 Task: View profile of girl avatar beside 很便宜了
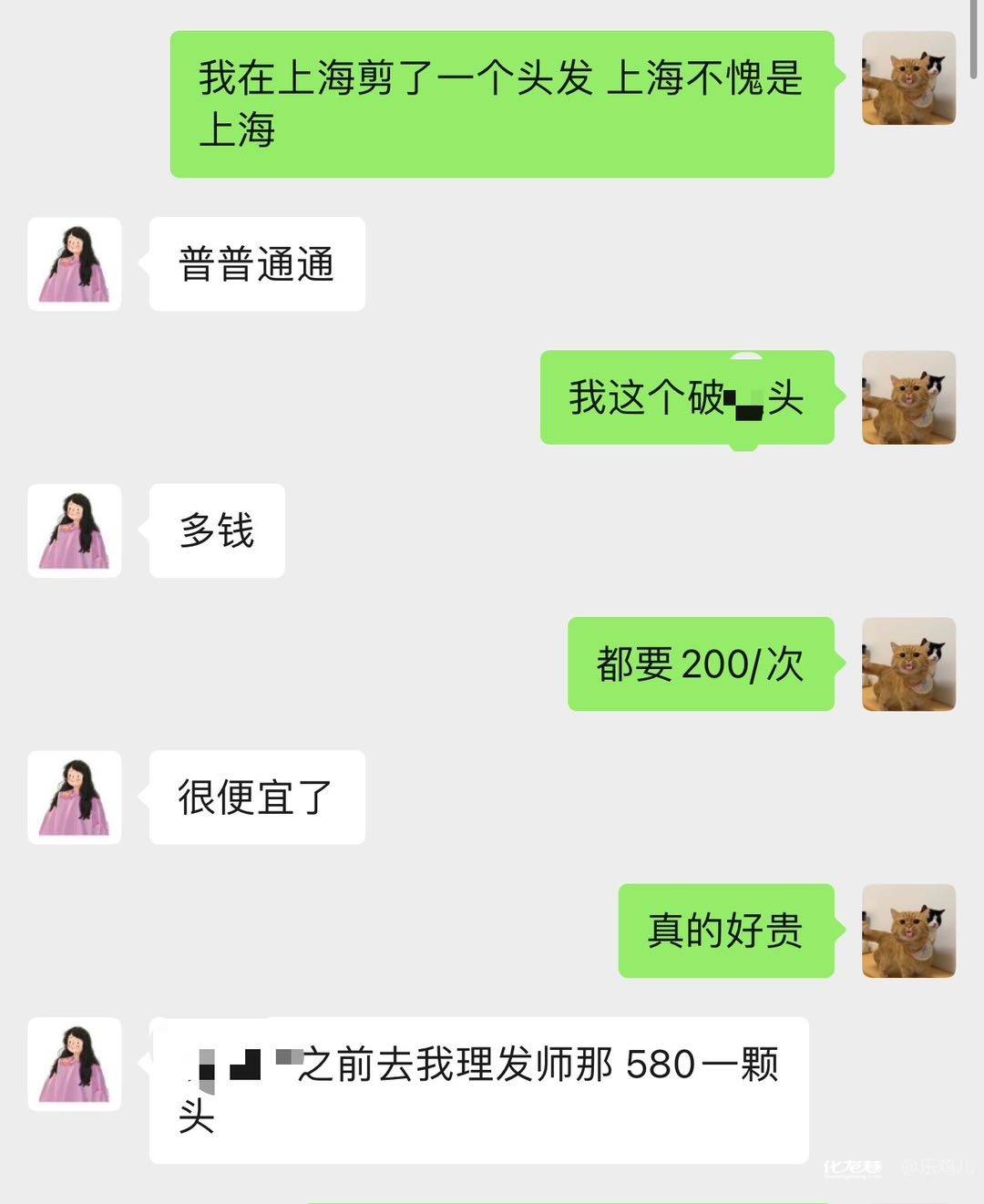click(x=75, y=798)
